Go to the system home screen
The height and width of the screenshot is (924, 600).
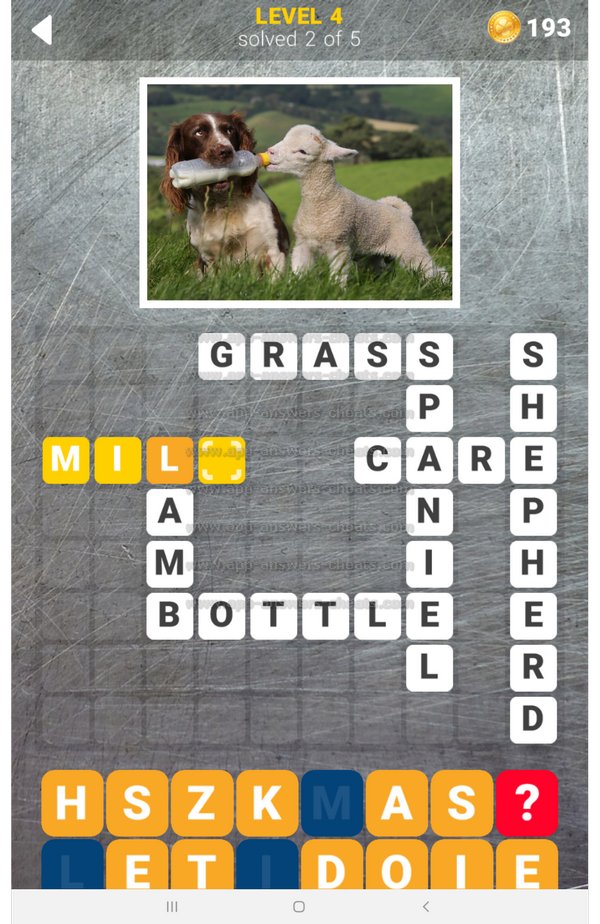(x=299, y=906)
